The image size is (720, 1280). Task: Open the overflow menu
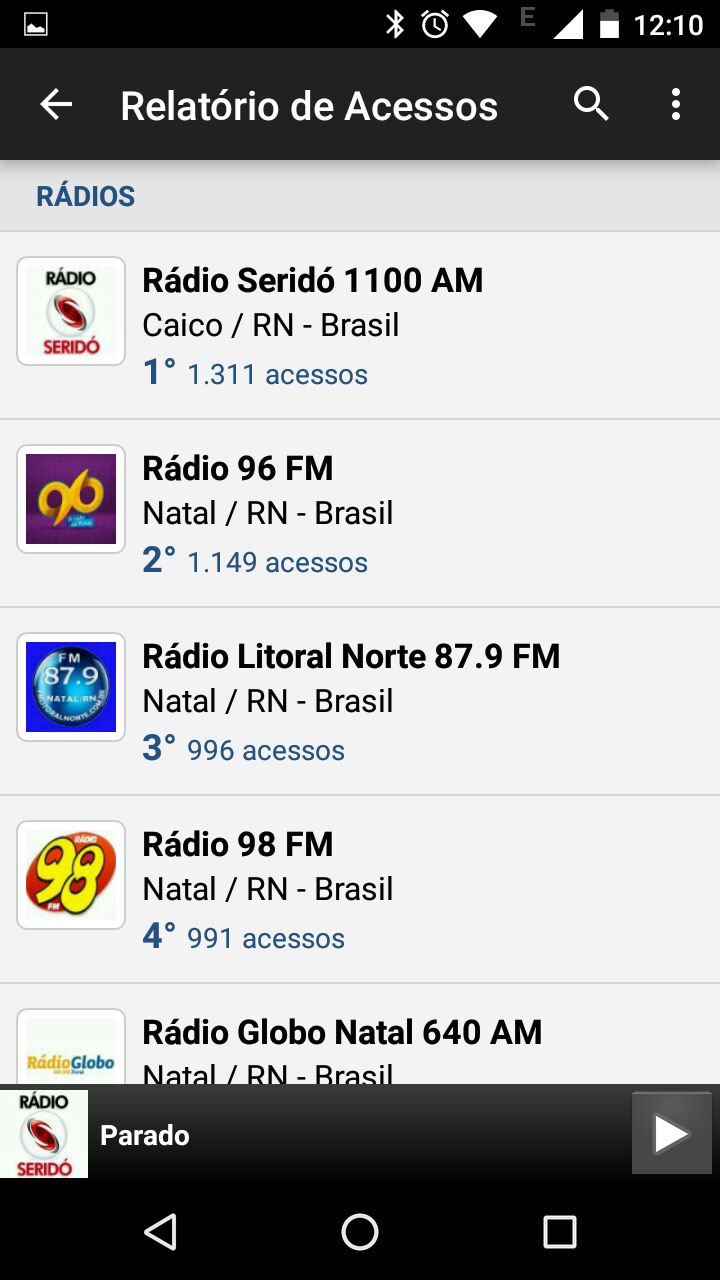676,104
